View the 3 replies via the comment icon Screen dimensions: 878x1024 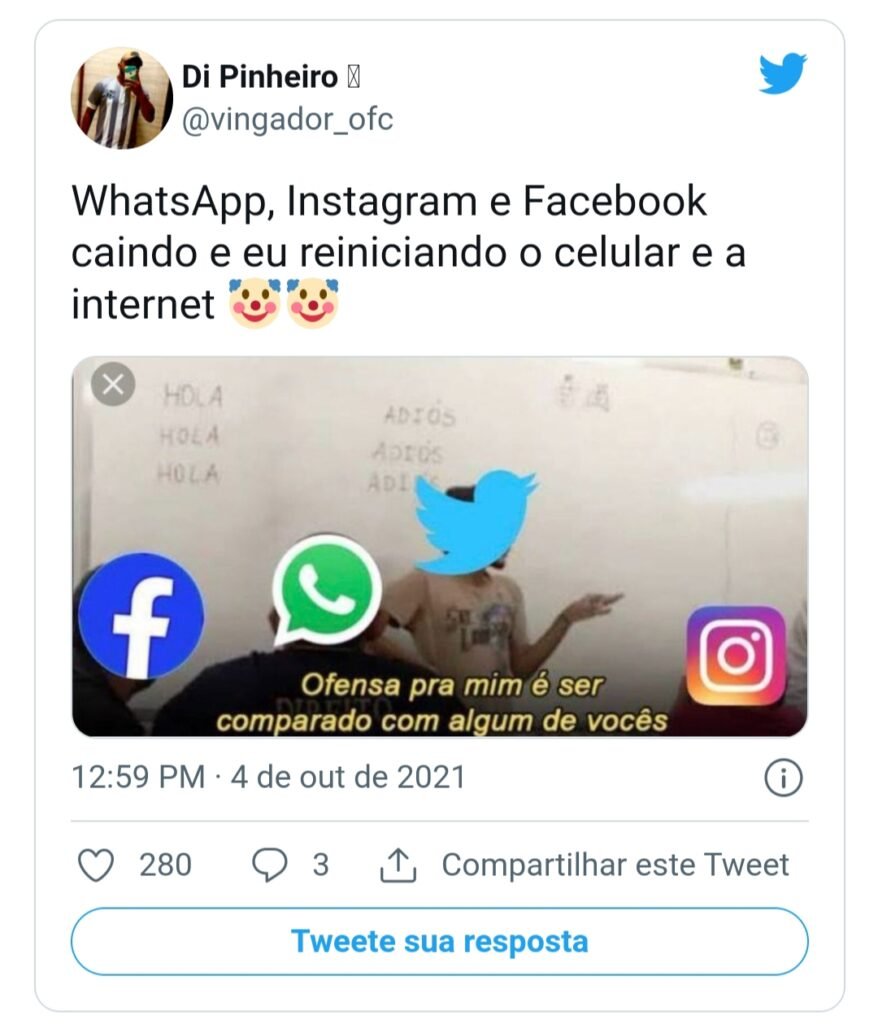[x=269, y=865]
